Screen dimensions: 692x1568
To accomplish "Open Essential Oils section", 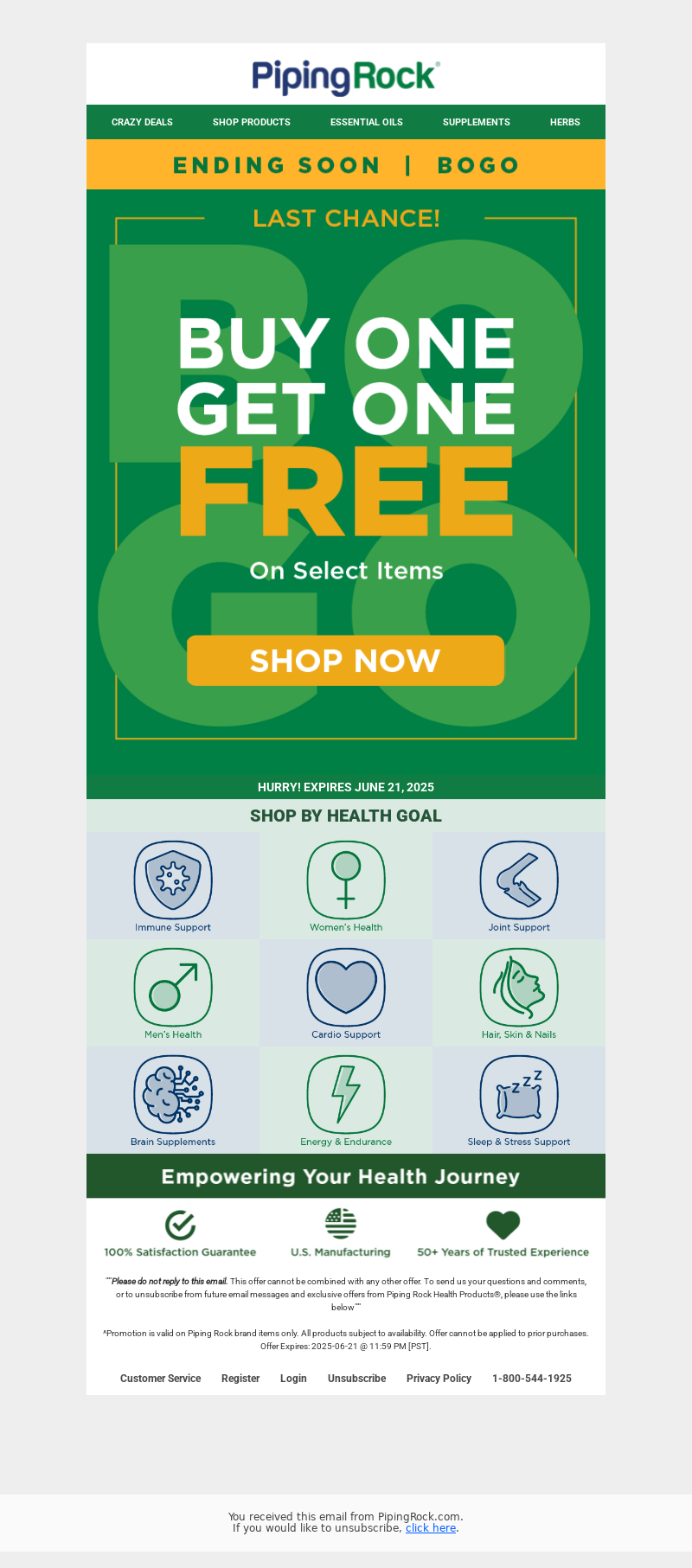I will tap(367, 122).
